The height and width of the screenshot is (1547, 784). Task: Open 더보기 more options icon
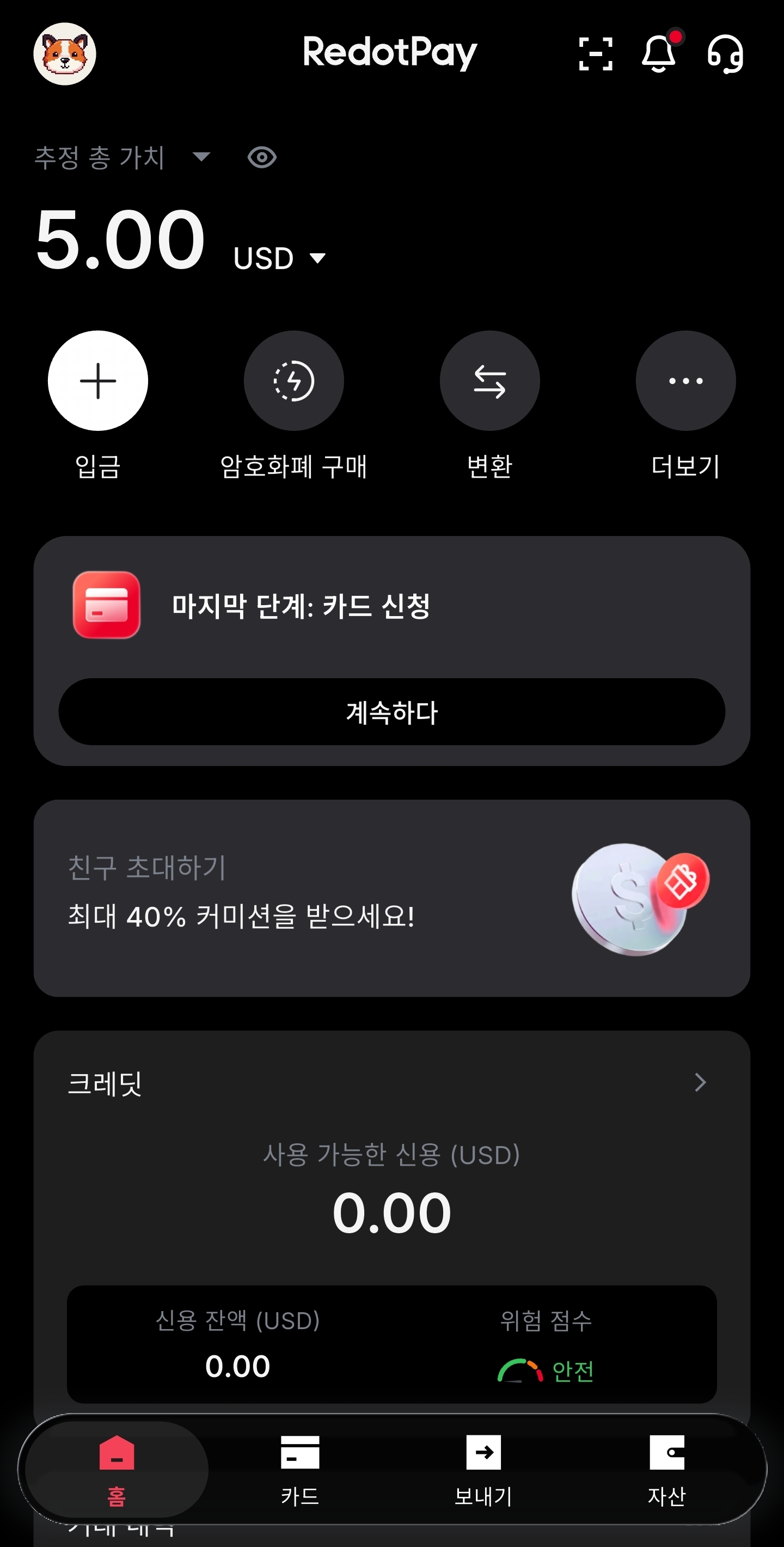685,381
